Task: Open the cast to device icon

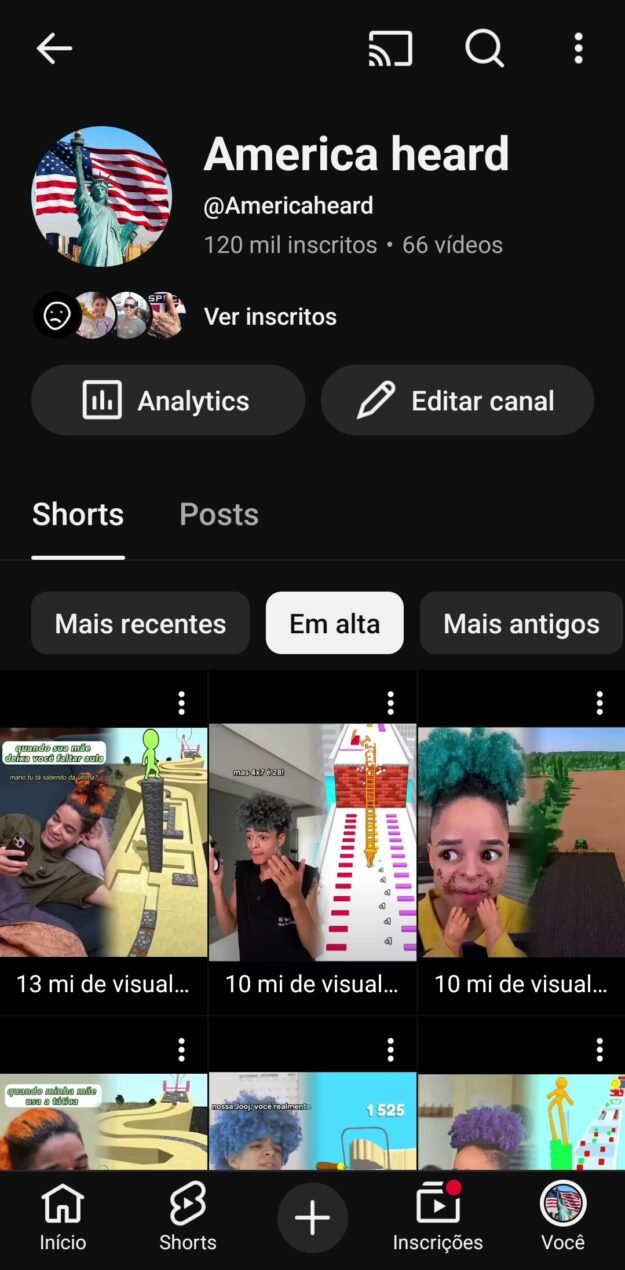Action: 390,48
